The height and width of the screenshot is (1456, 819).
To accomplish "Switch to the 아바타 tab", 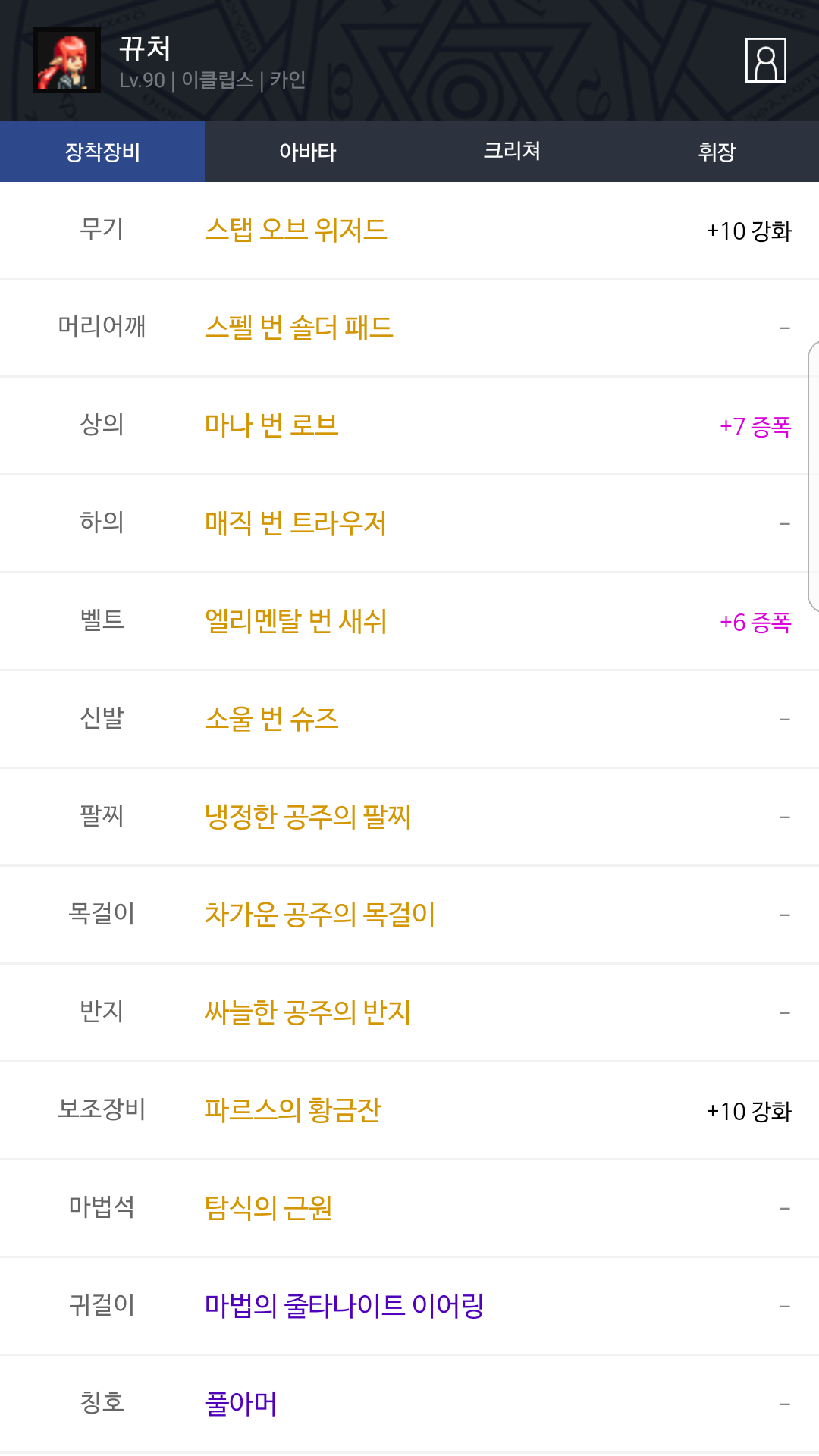I will pyautogui.click(x=307, y=152).
